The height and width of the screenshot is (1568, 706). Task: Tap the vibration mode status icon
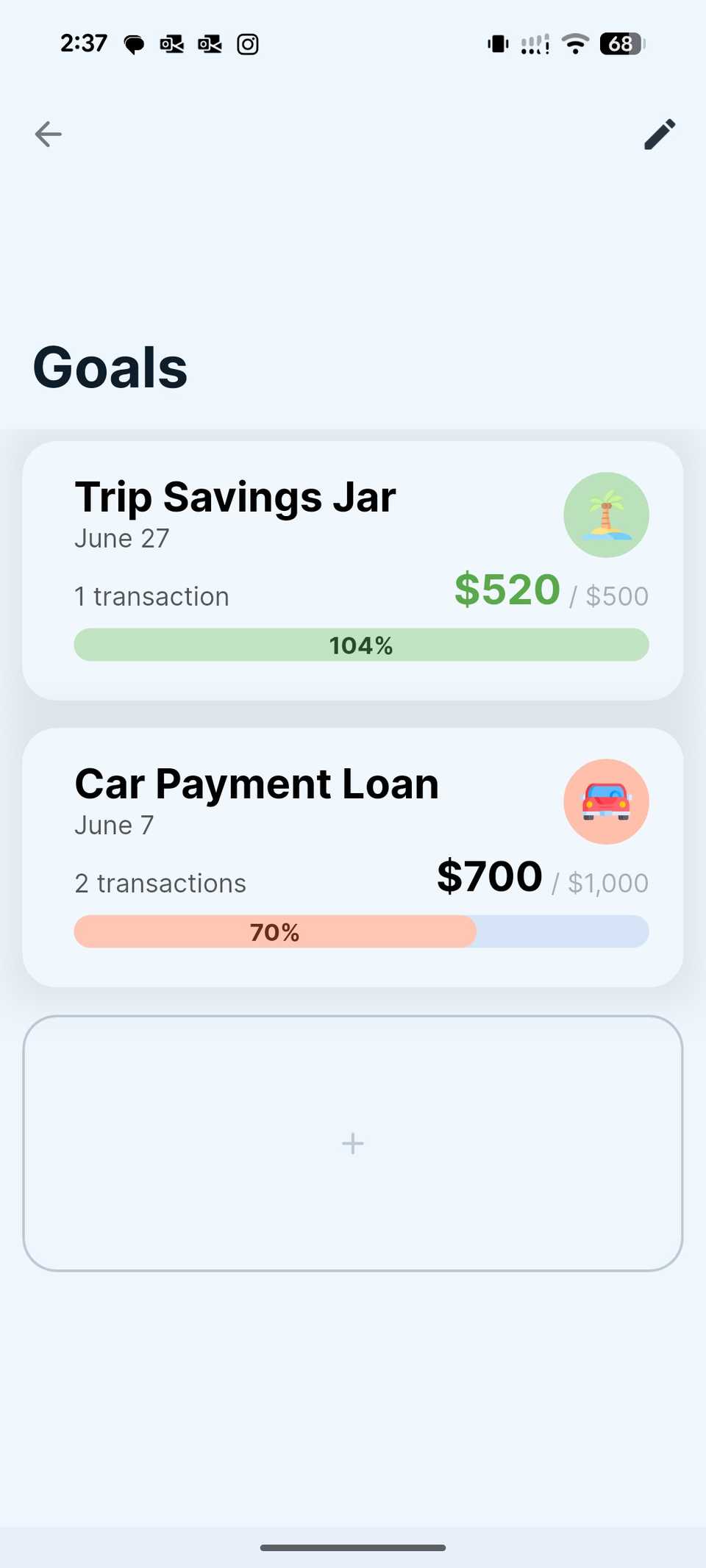click(x=496, y=44)
